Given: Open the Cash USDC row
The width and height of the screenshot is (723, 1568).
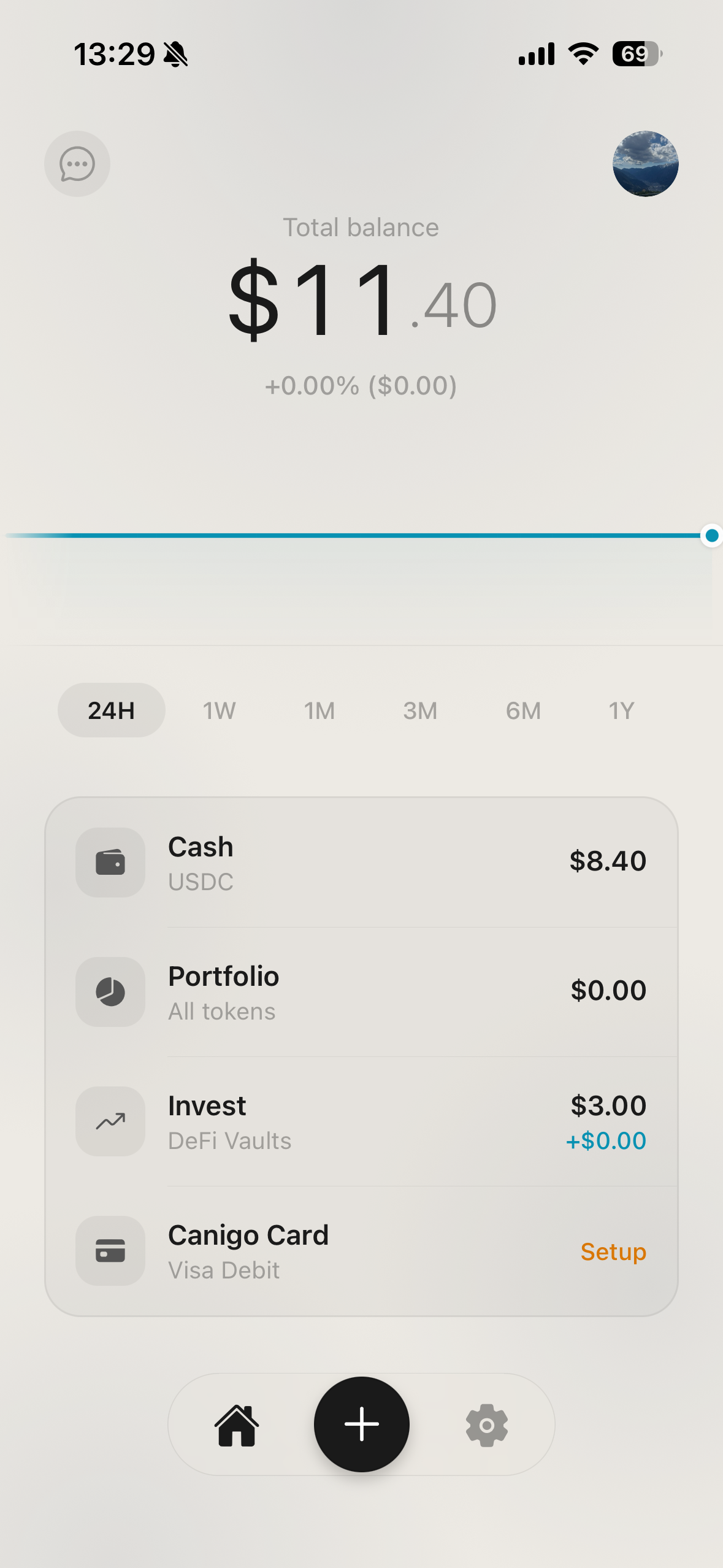Looking at the screenshot, I should tap(361, 863).
